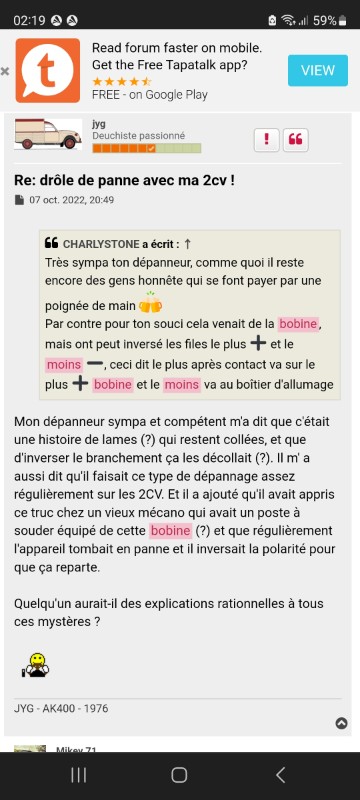Dismiss the Tapatalk app banner

(5, 71)
